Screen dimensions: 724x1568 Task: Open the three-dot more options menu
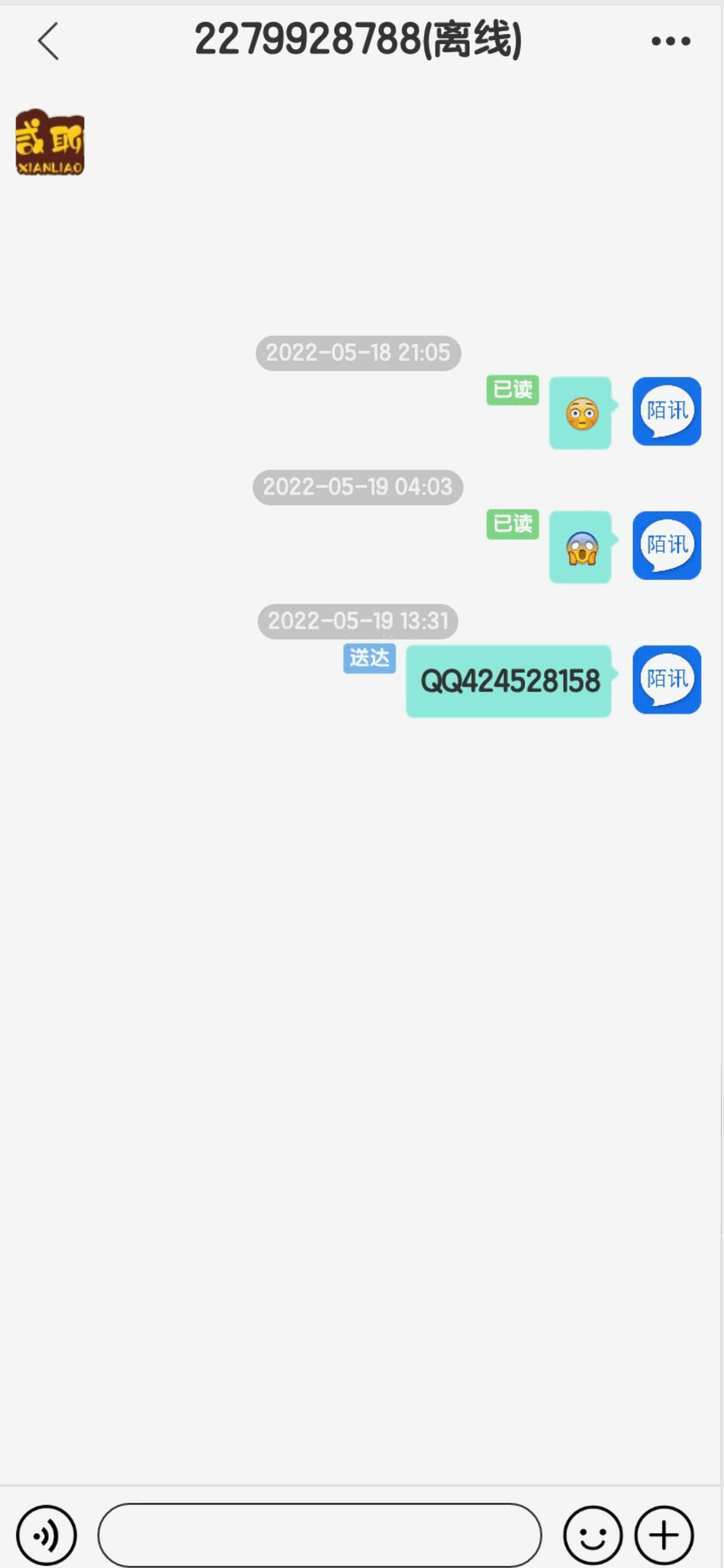click(670, 41)
